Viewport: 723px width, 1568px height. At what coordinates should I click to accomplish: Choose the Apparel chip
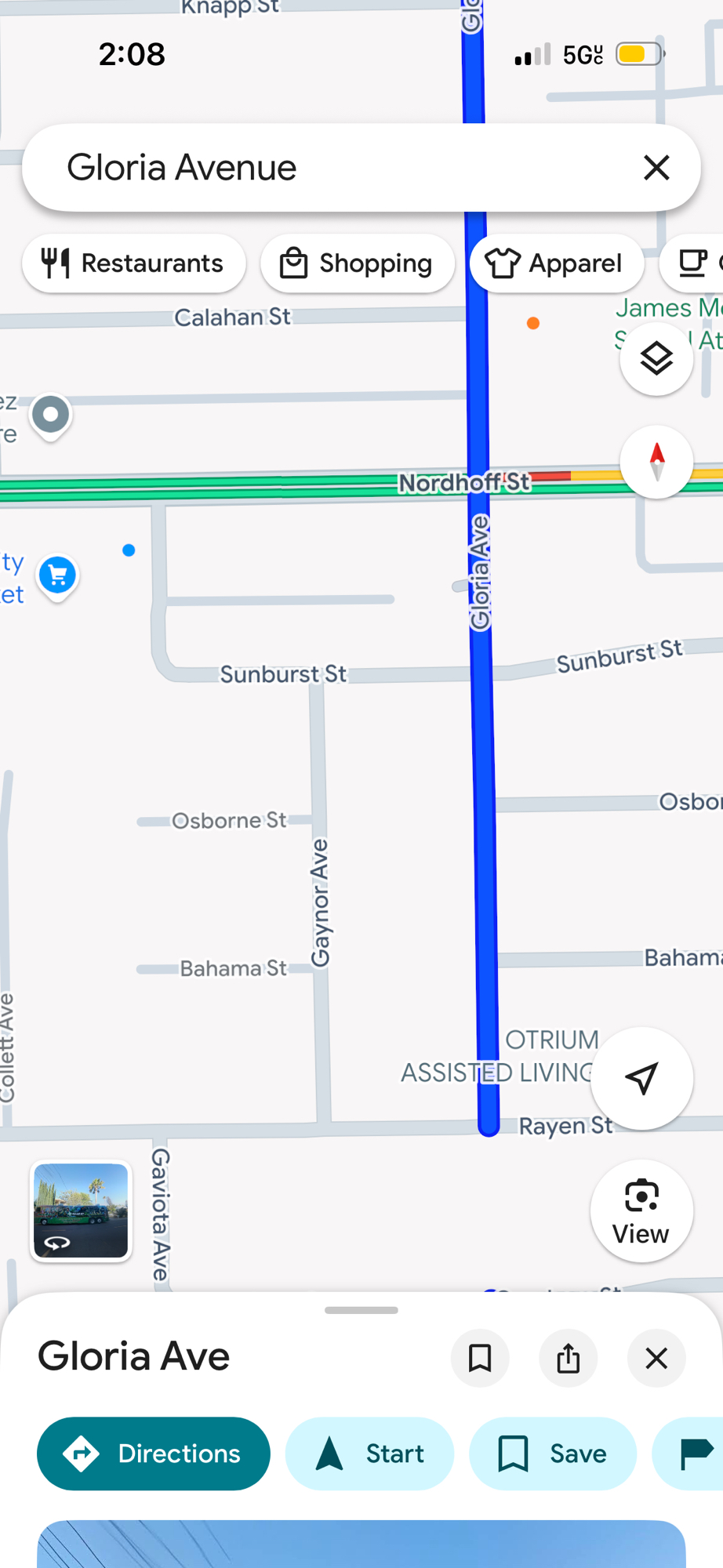[556, 263]
